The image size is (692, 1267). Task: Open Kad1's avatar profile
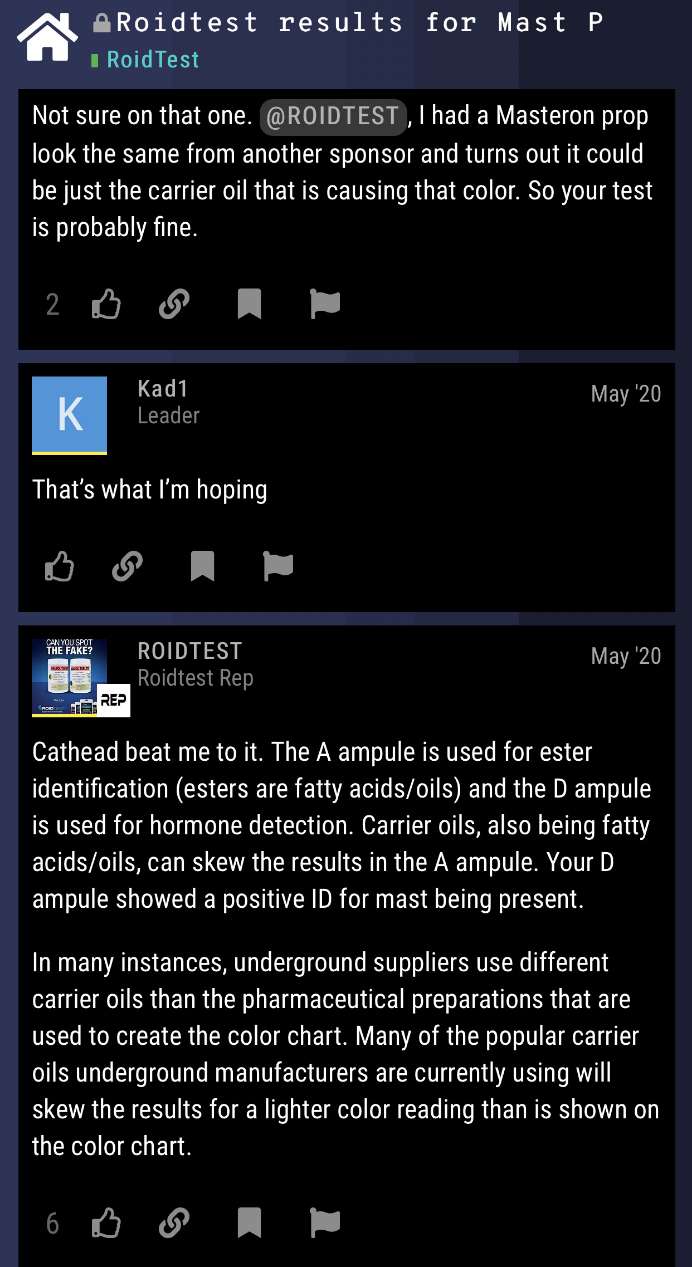[69, 415]
